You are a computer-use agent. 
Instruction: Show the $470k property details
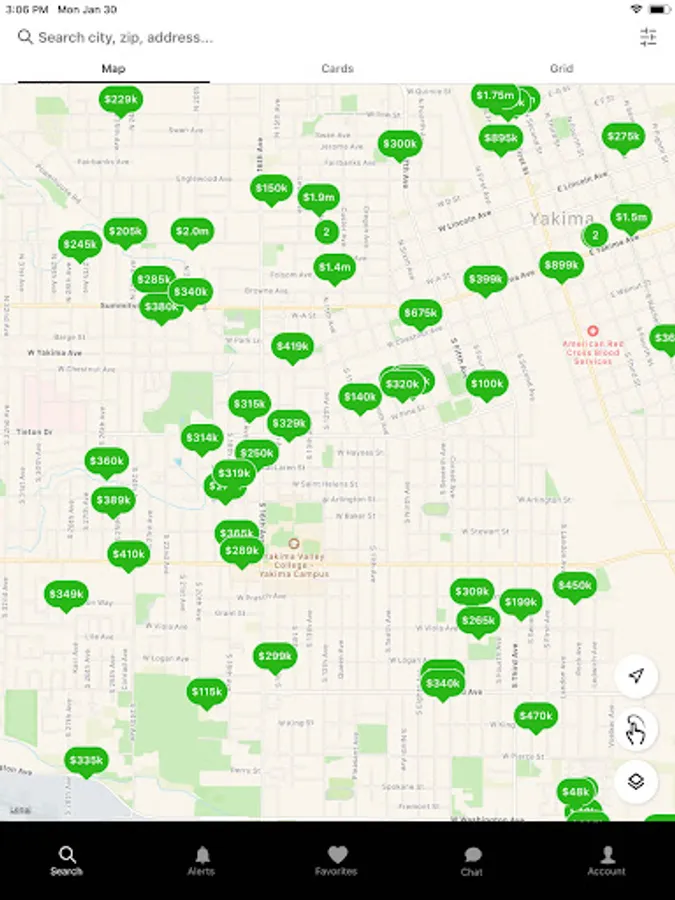[x=536, y=716]
